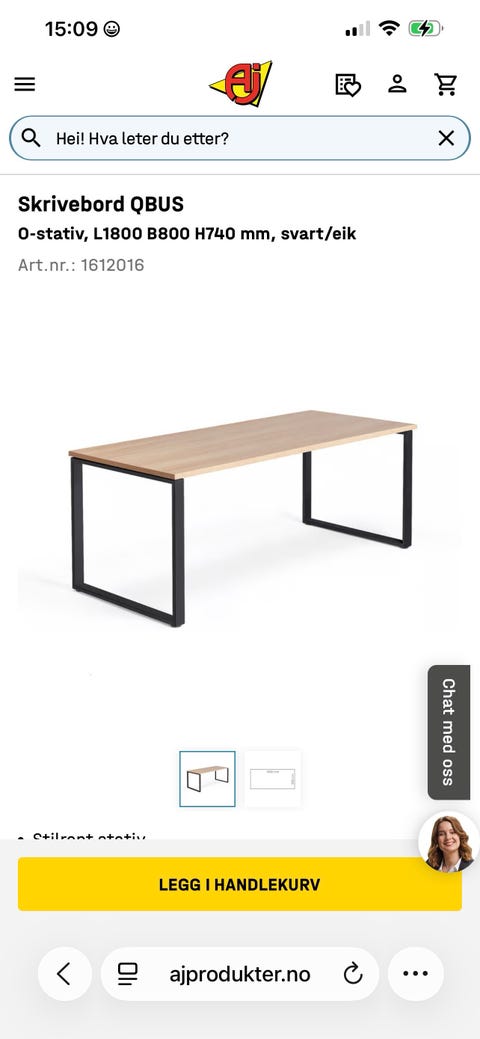
Task: Open the browser's three-dot menu
Action: [x=416, y=973]
